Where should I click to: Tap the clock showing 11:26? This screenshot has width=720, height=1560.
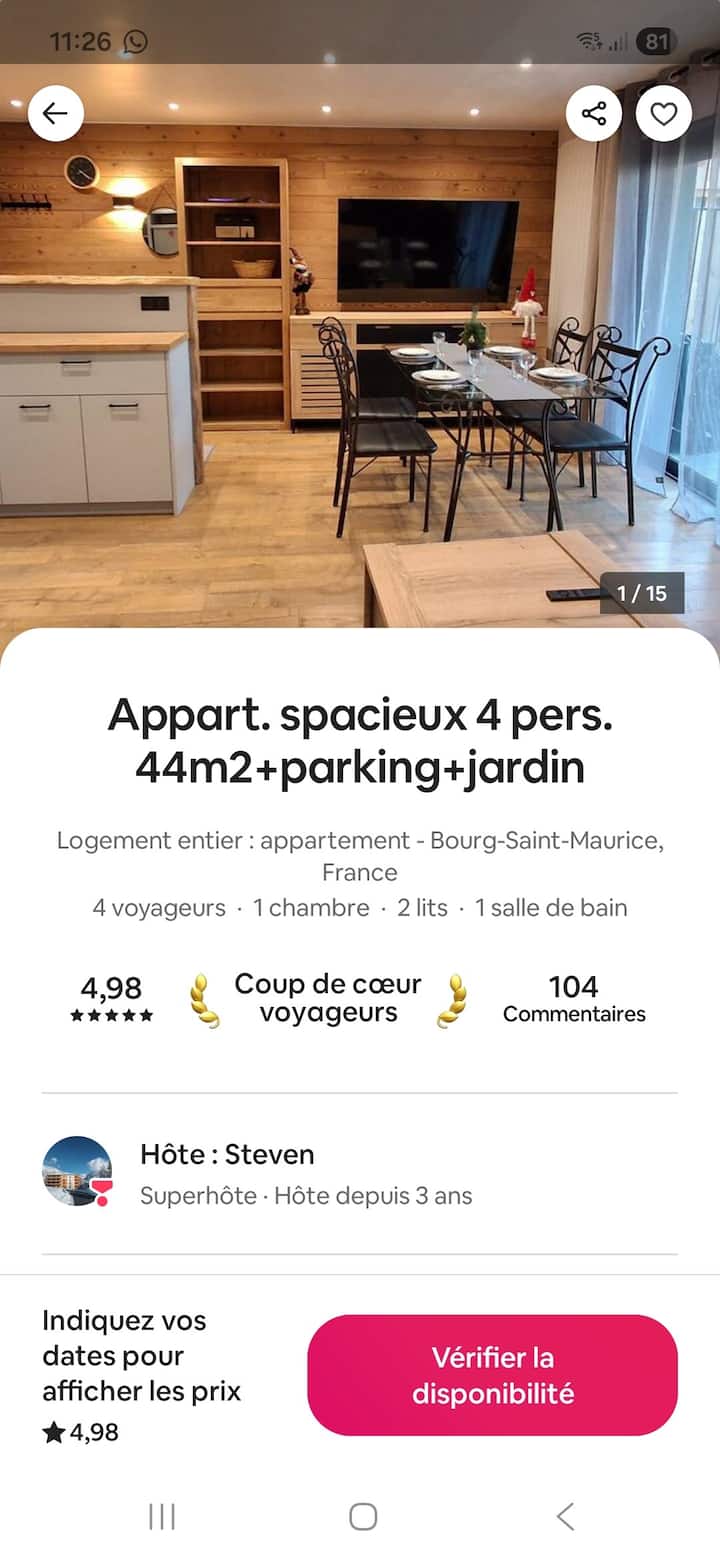click(x=66, y=41)
